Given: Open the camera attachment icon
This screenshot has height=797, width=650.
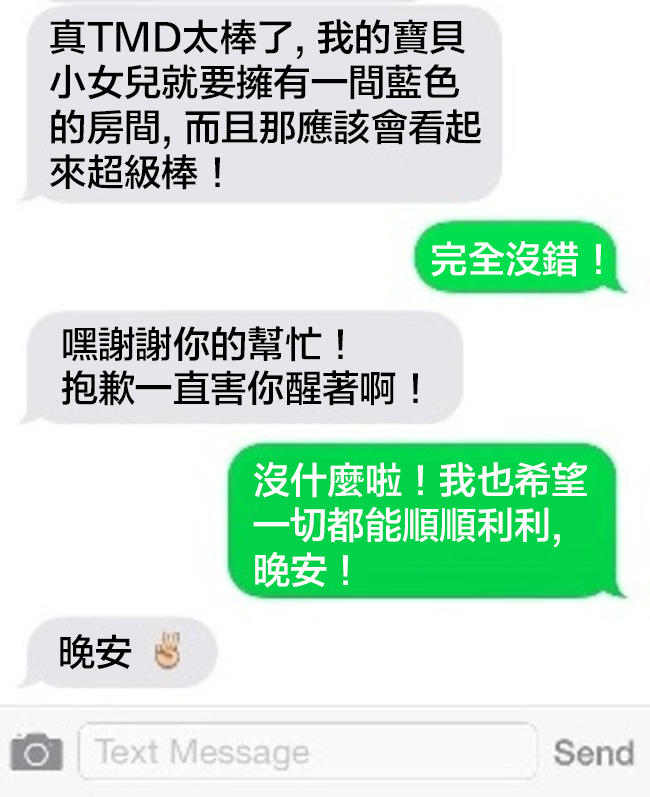Looking at the screenshot, I should point(36,751).
